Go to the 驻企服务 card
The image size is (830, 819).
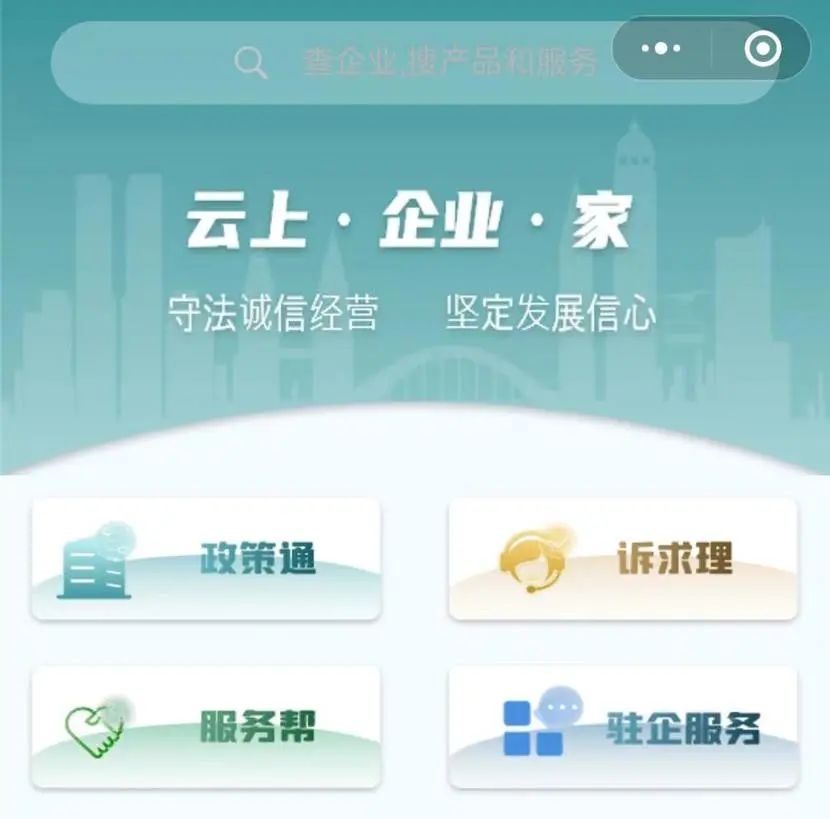pyautogui.click(x=622, y=726)
